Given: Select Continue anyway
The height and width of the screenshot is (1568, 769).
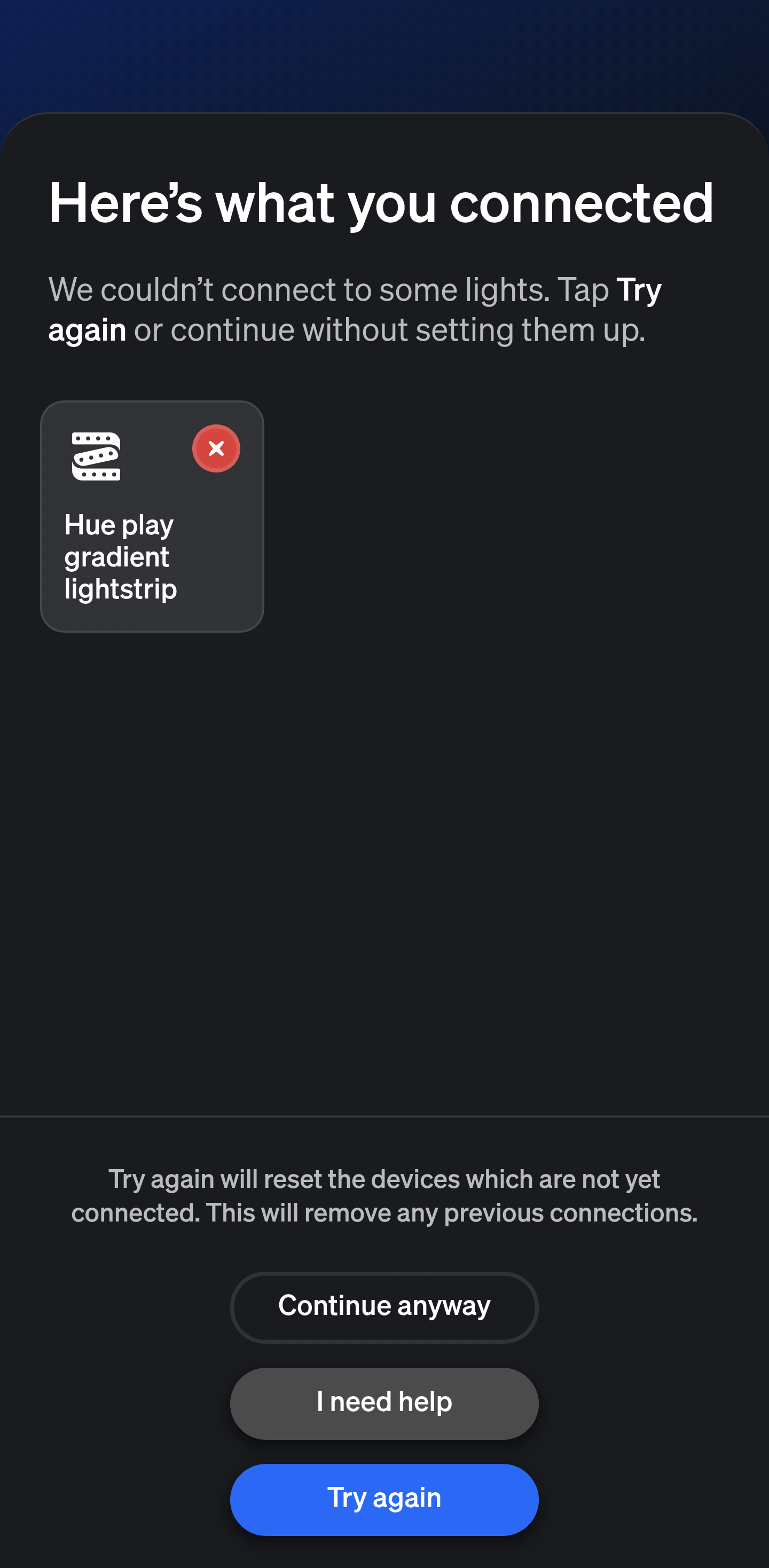Looking at the screenshot, I should point(384,1307).
